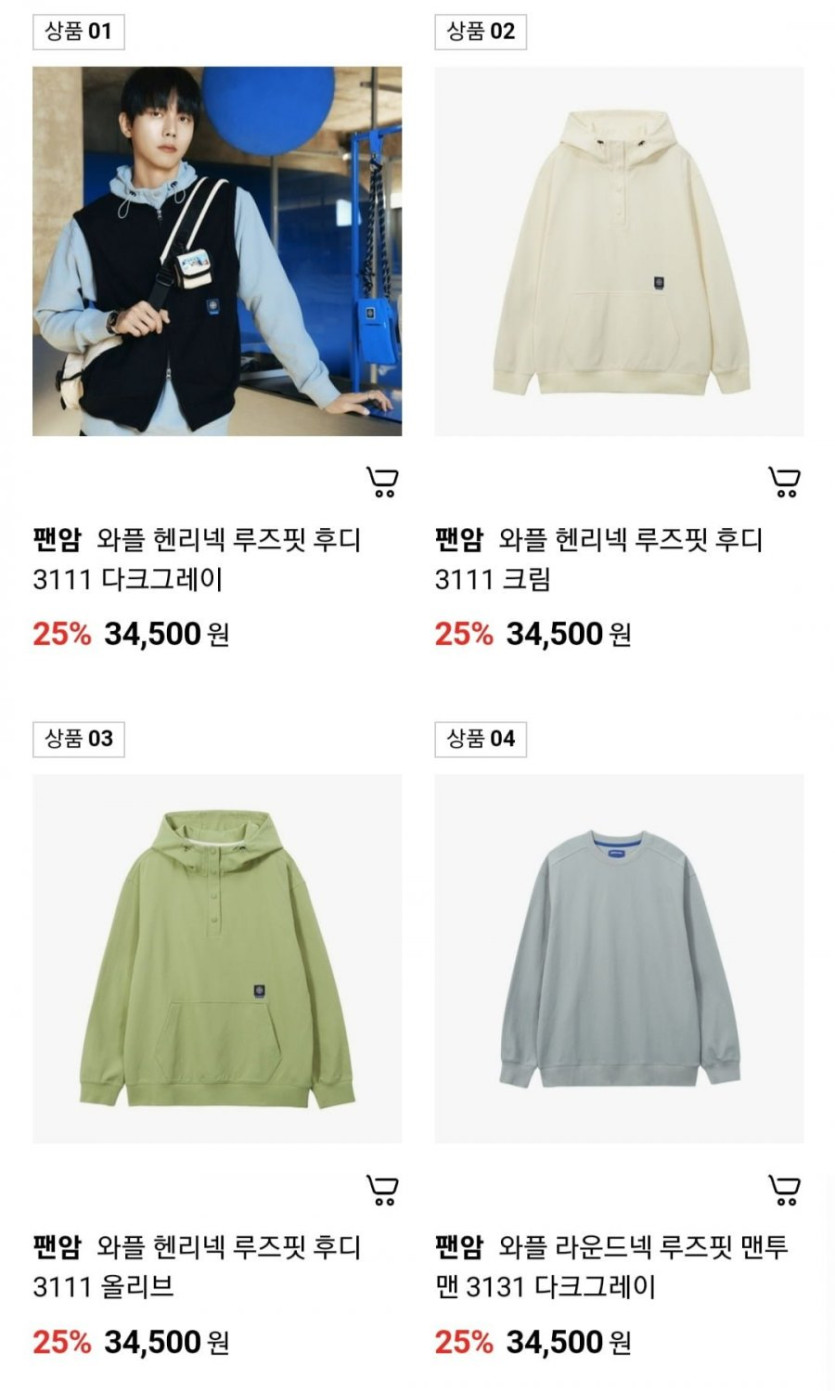View 와플 헨리넥 루즈핏 후디 3111 다크그레이 details
835x1391 pixels.
coord(197,560)
